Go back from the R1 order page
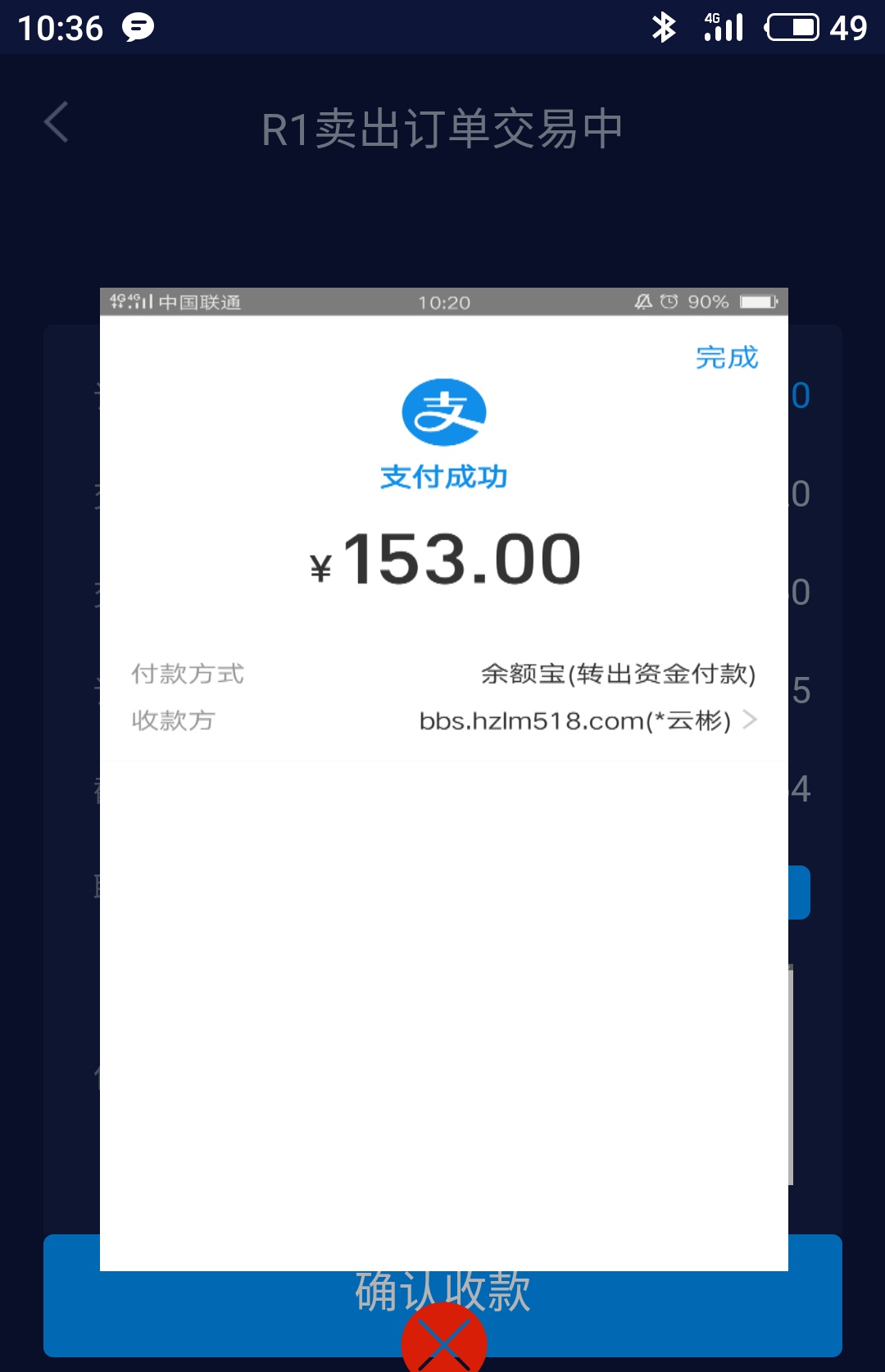Viewport: 885px width, 1372px height. point(56,124)
